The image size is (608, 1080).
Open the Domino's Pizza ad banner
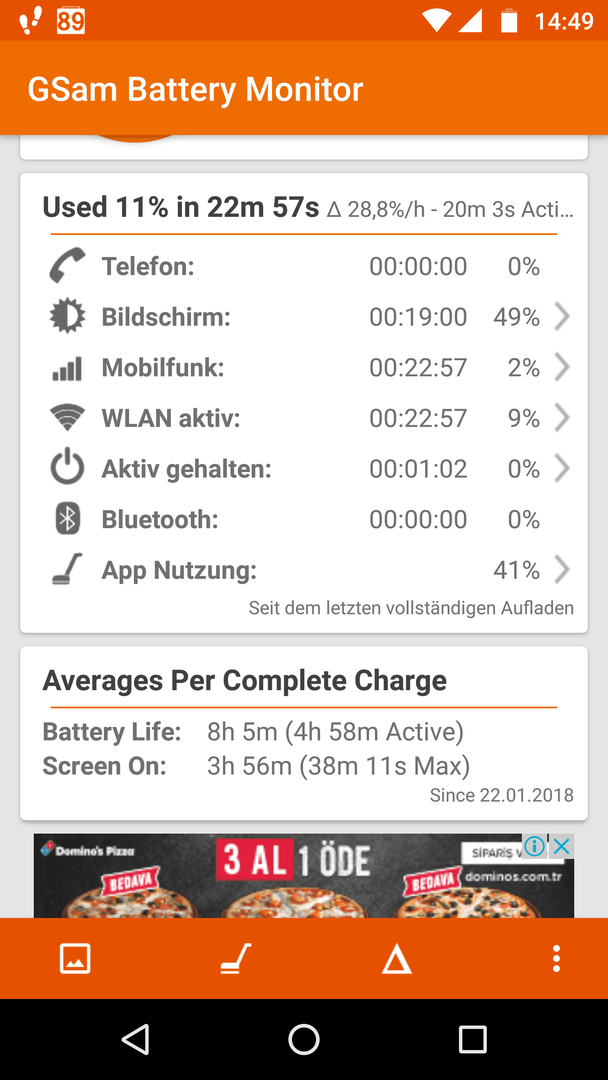pyautogui.click(x=304, y=875)
